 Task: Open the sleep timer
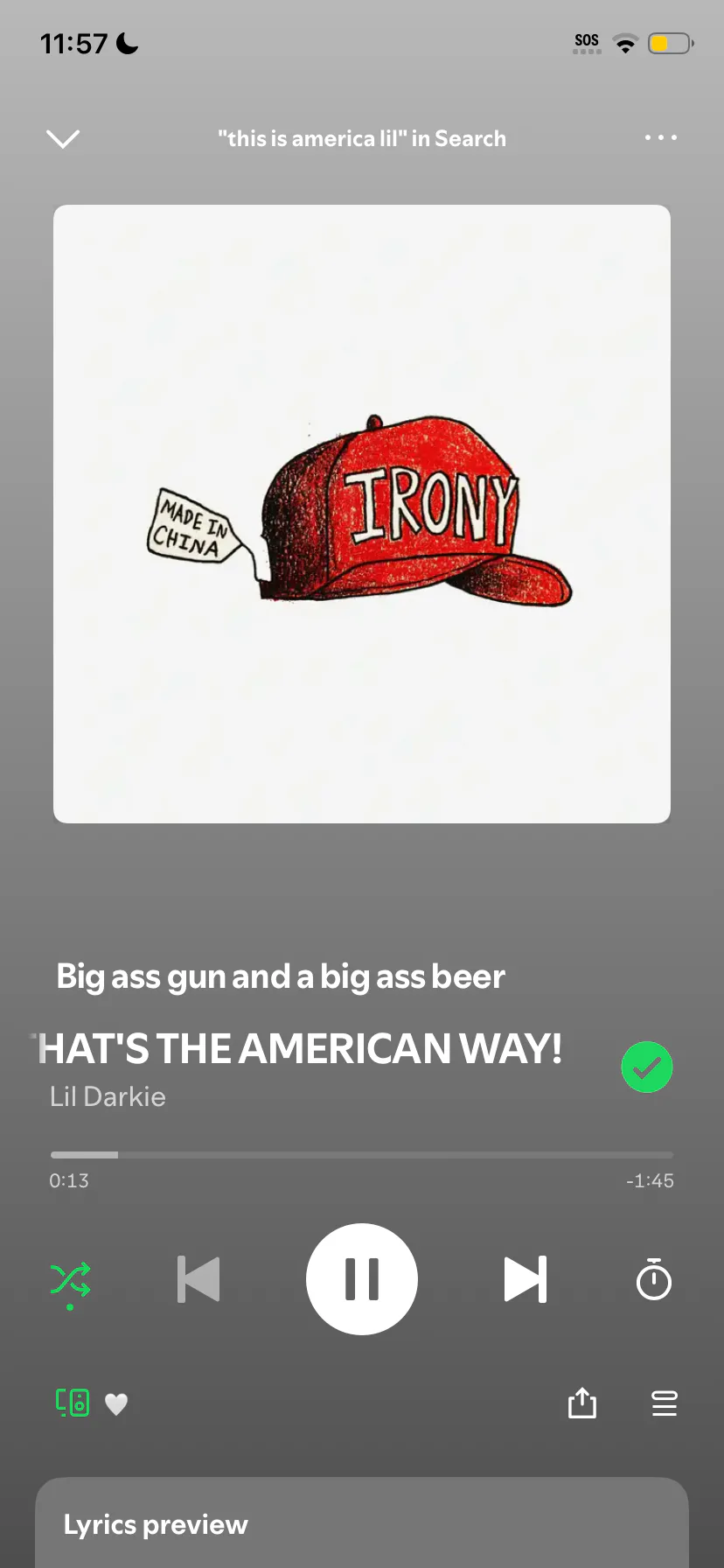pos(653,1280)
